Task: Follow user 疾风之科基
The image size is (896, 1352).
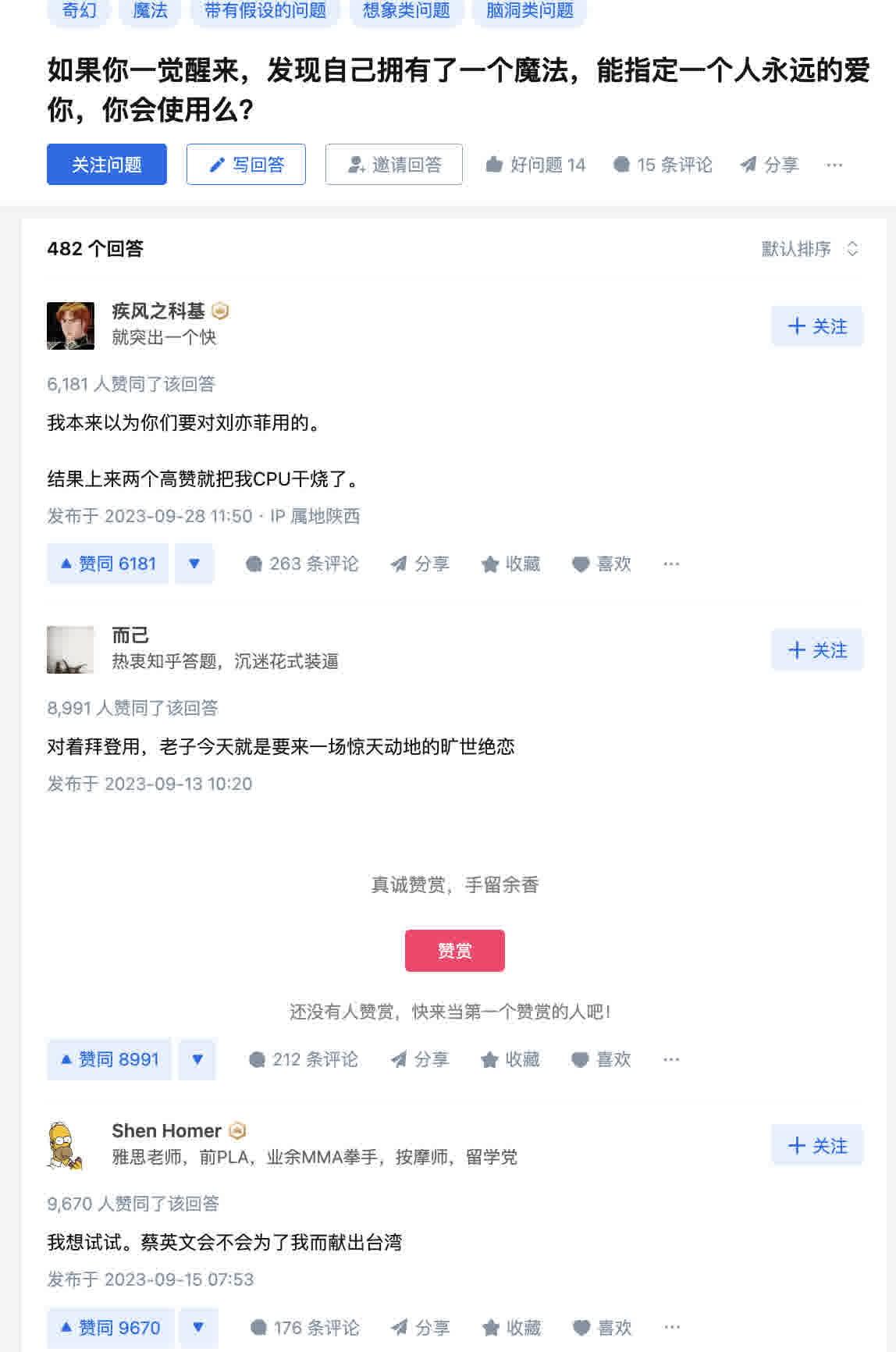Action: [x=817, y=326]
